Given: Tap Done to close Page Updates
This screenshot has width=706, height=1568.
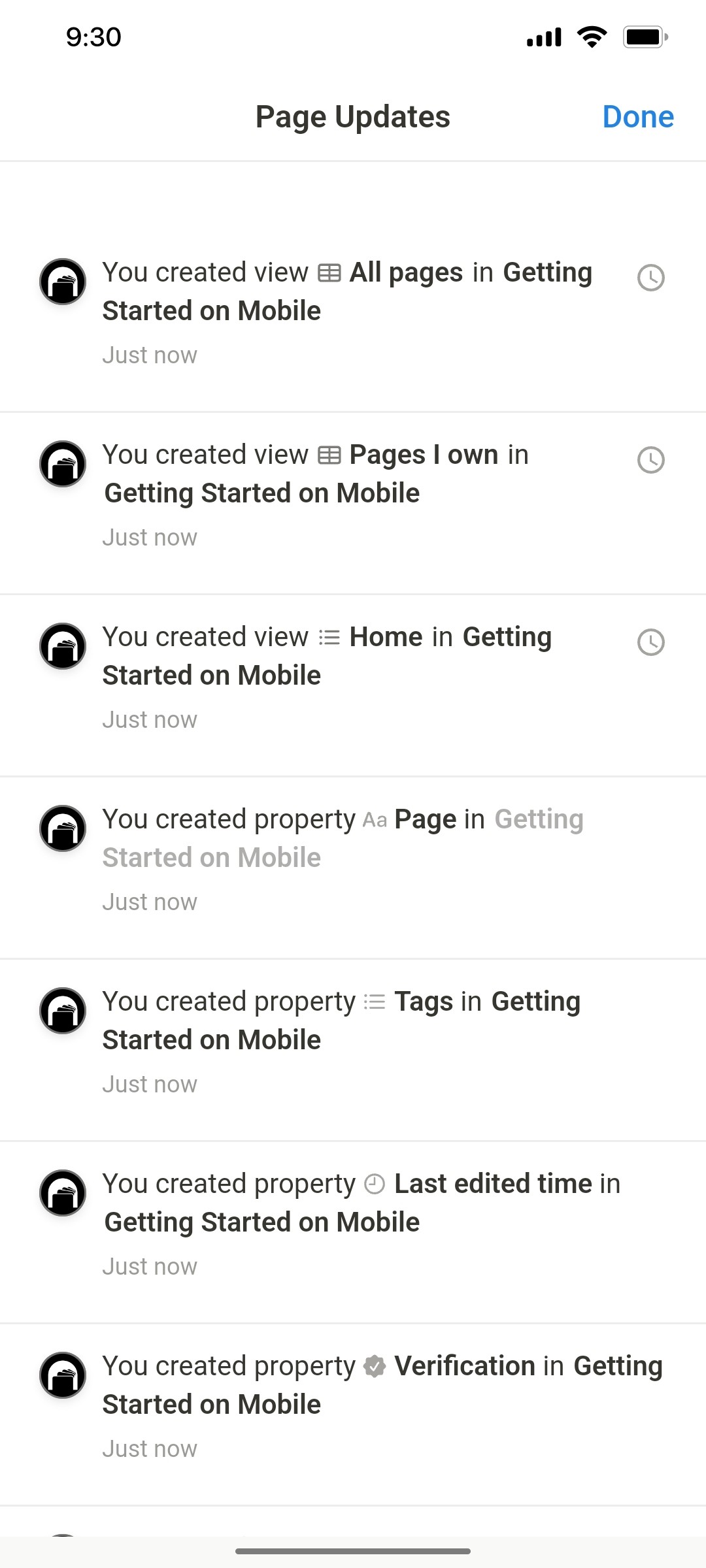Looking at the screenshot, I should pyautogui.click(x=638, y=117).
